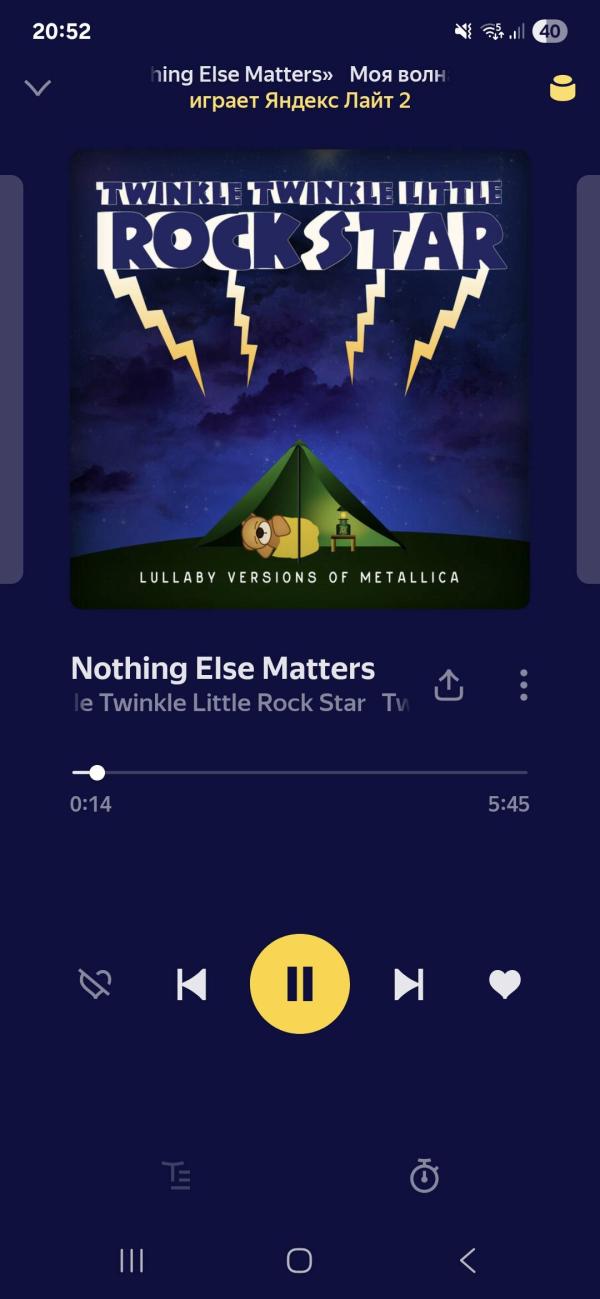Pause the current song
Viewport: 600px width, 1299px height.
300,984
